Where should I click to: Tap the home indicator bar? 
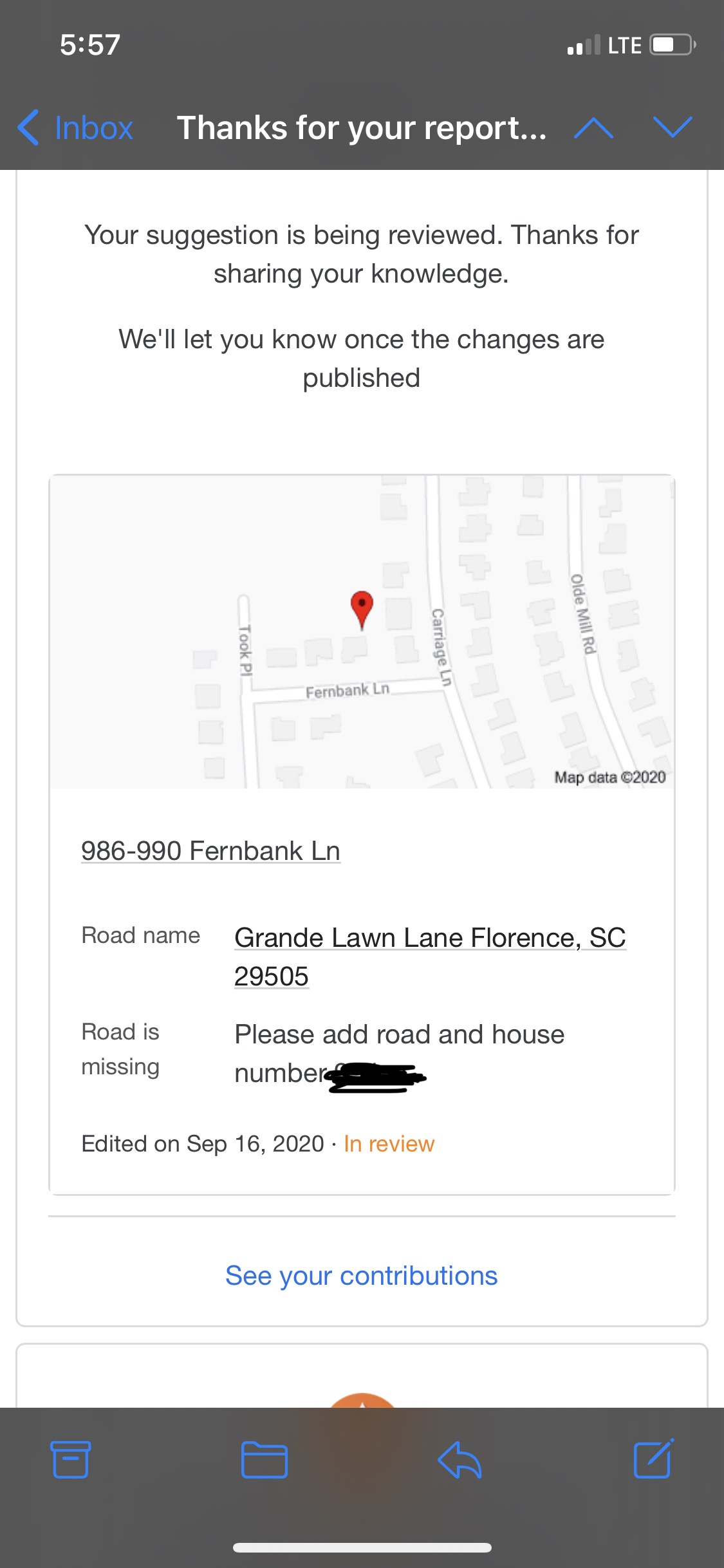[x=362, y=1547]
